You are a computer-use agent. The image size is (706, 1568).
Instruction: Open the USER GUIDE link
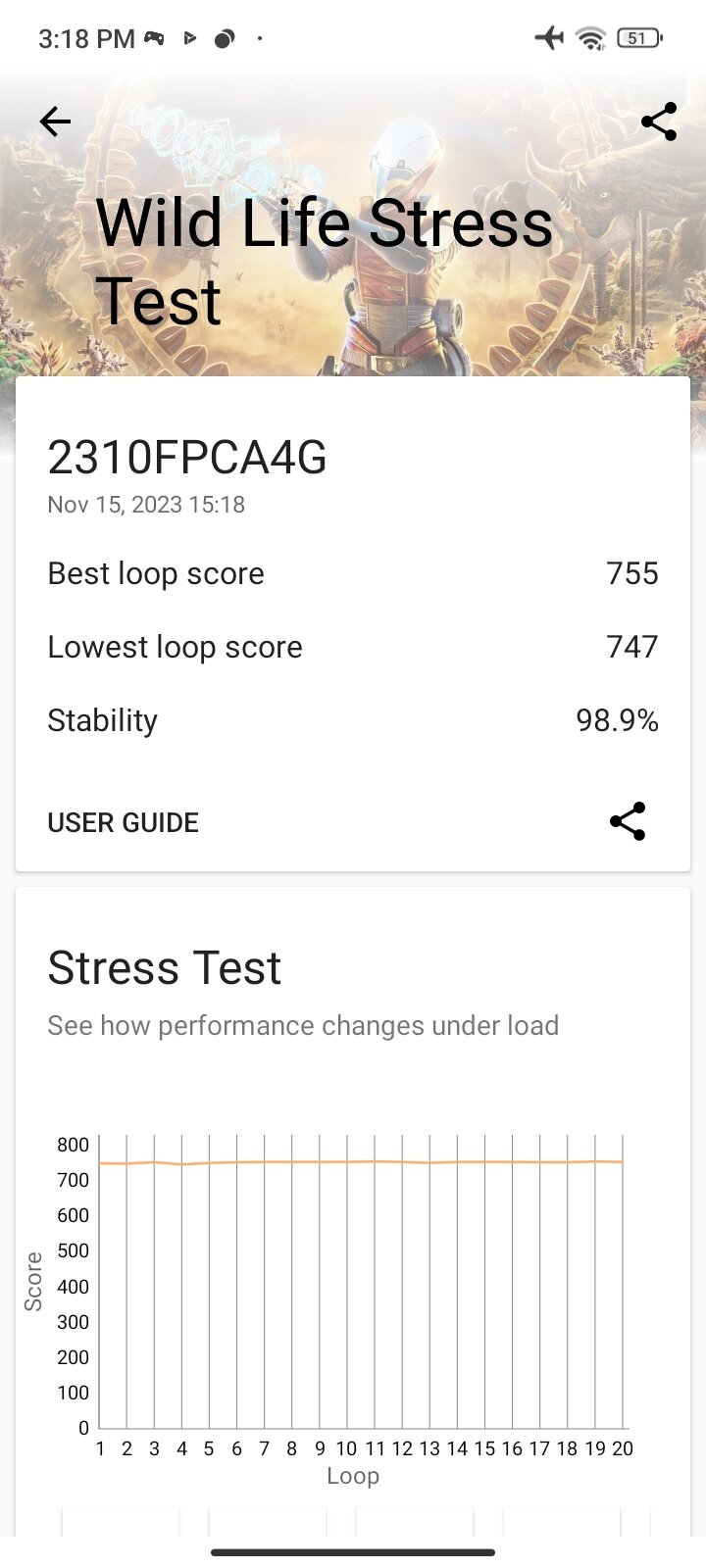(123, 822)
